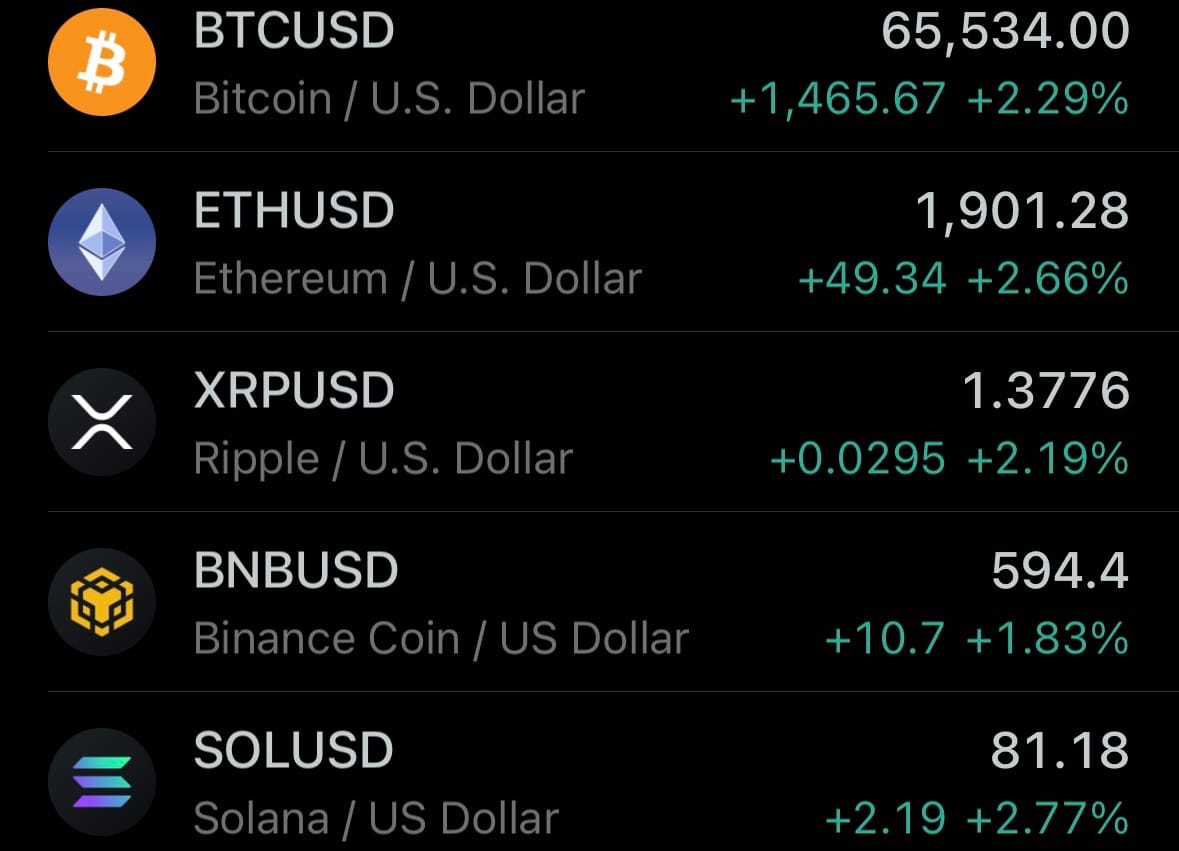Image resolution: width=1179 pixels, height=851 pixels.
Task: Tap the SOLUSD Solana row
Action: (589, 783)
